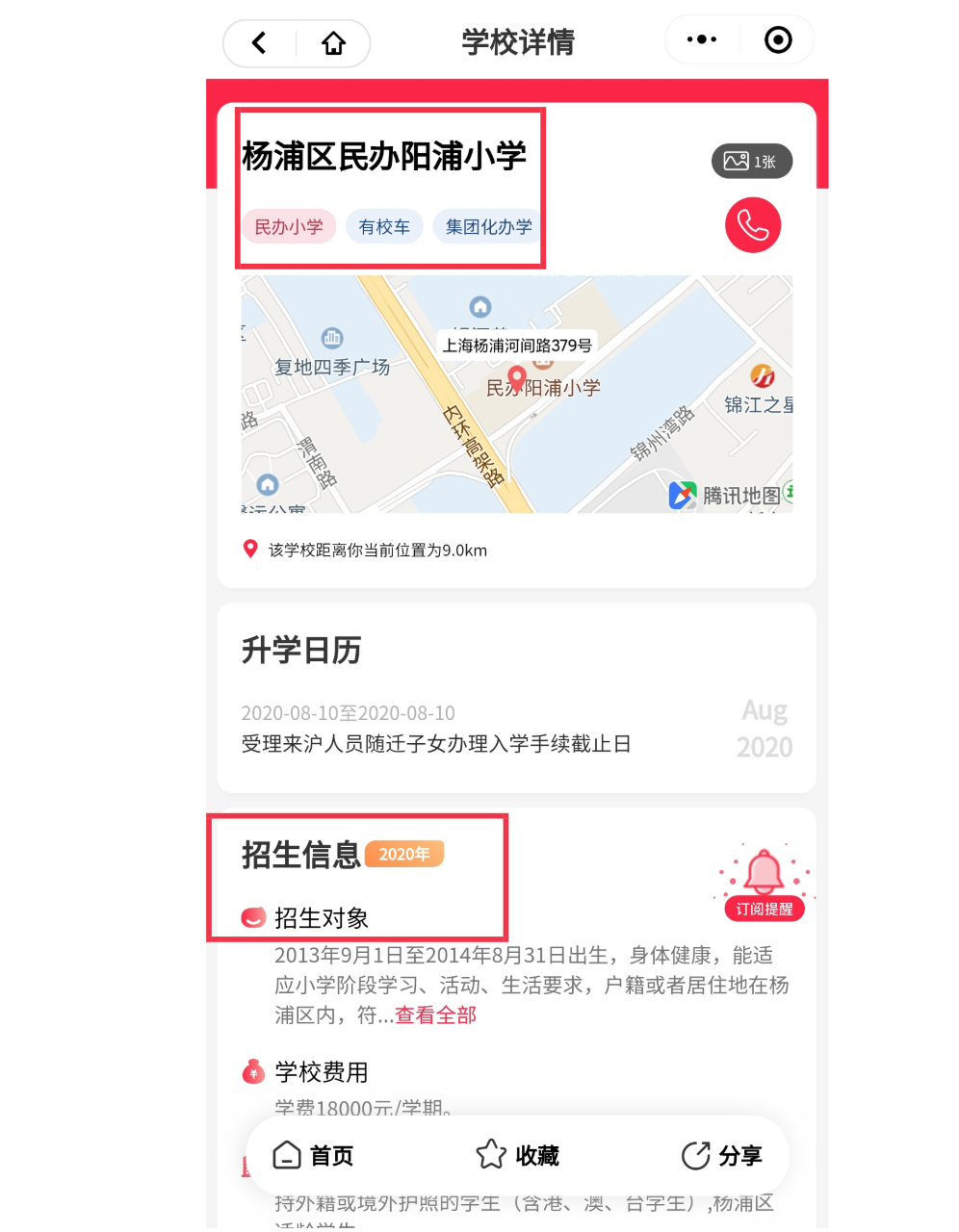Select the 有校车 tag
This screenshot has height=1232, width=959.
tap(384, 227)
